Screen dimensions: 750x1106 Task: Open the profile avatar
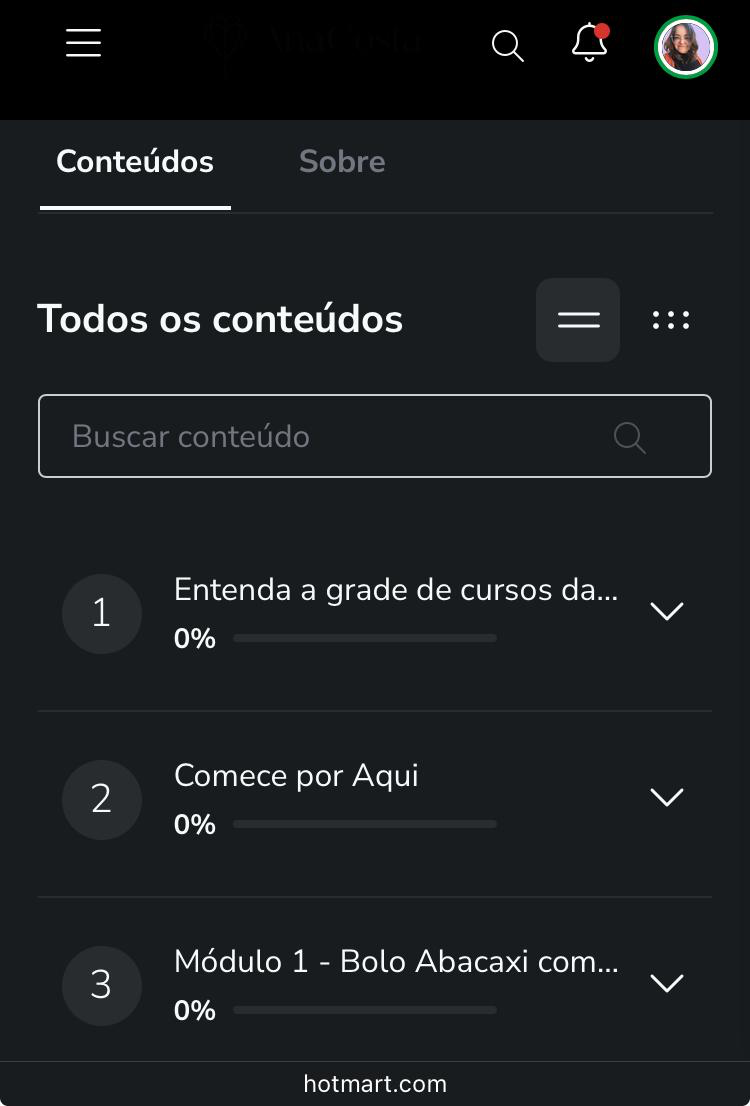tap(685, 47)
